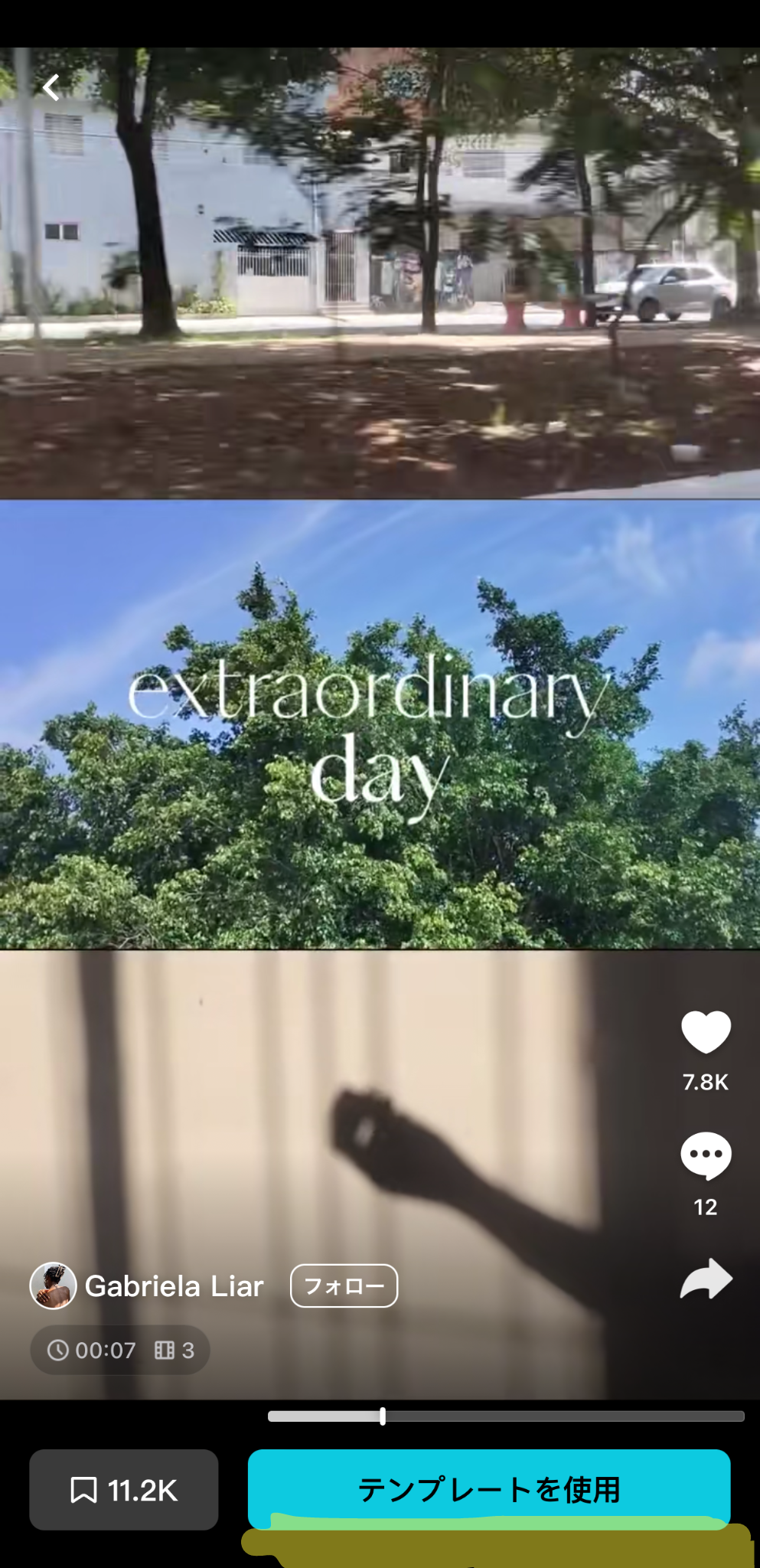
Task: Save the template with the 11.2K bookmark button
Action: click(124, 1489)
